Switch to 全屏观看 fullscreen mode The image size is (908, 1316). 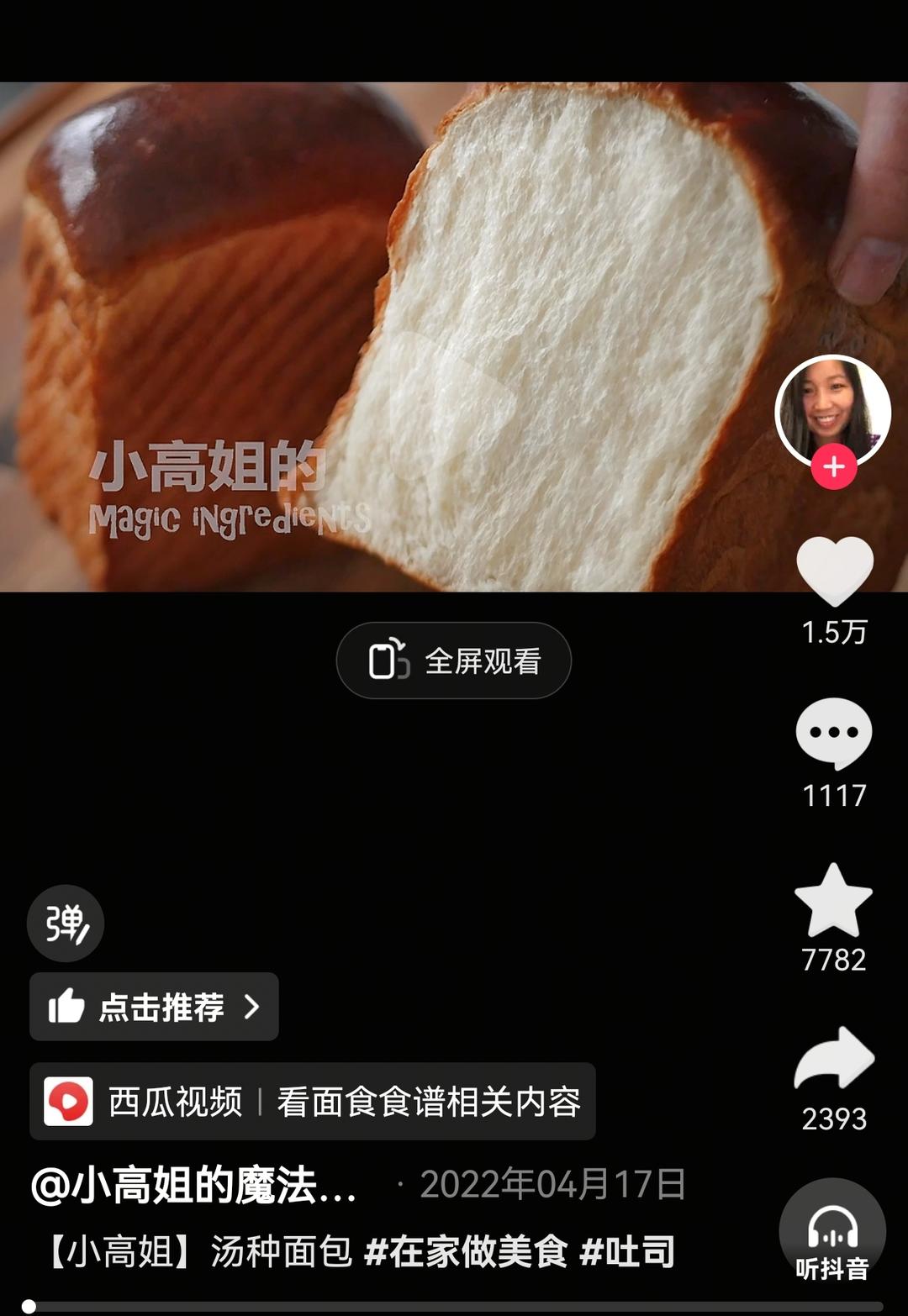[x=454, y=661]
